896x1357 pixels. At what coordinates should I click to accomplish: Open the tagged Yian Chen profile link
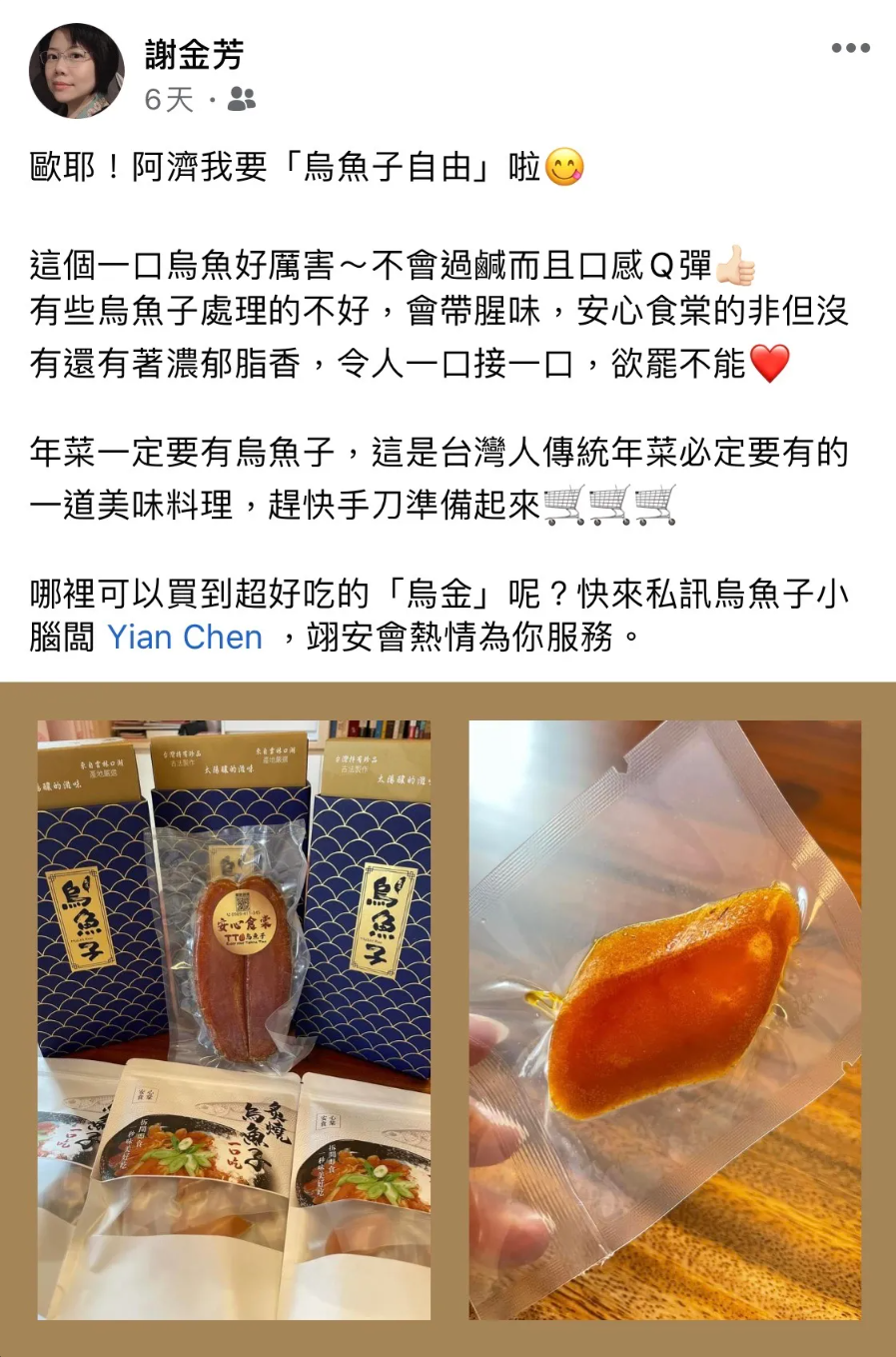pos(185,638)
